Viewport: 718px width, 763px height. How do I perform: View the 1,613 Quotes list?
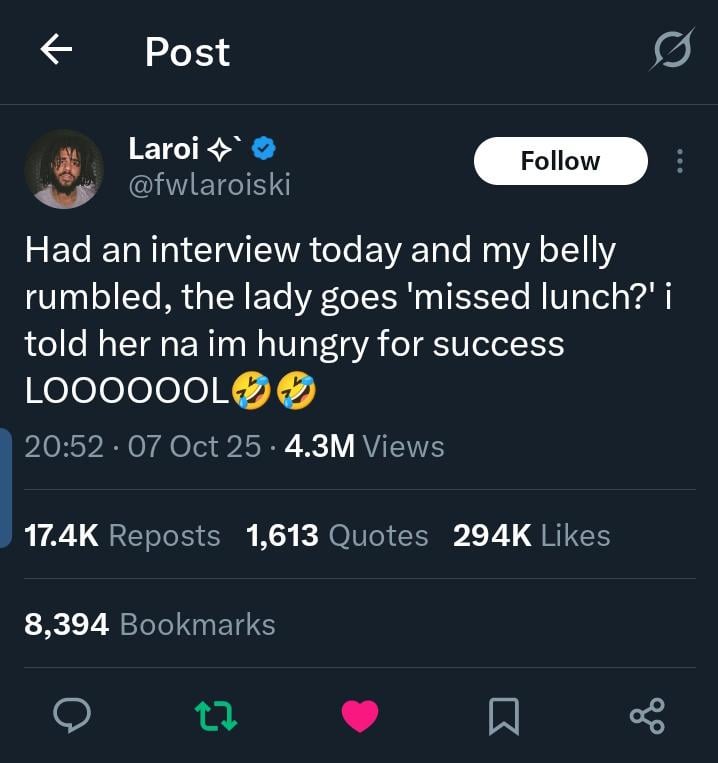click(x=337, y=535)
